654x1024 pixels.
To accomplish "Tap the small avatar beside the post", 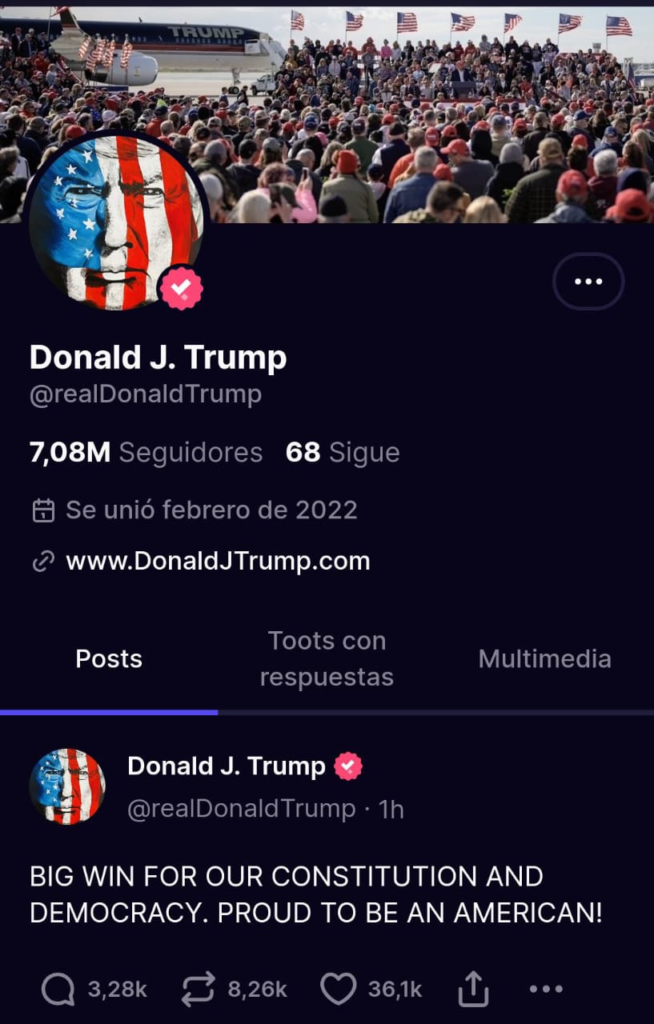I will point(67,786).
